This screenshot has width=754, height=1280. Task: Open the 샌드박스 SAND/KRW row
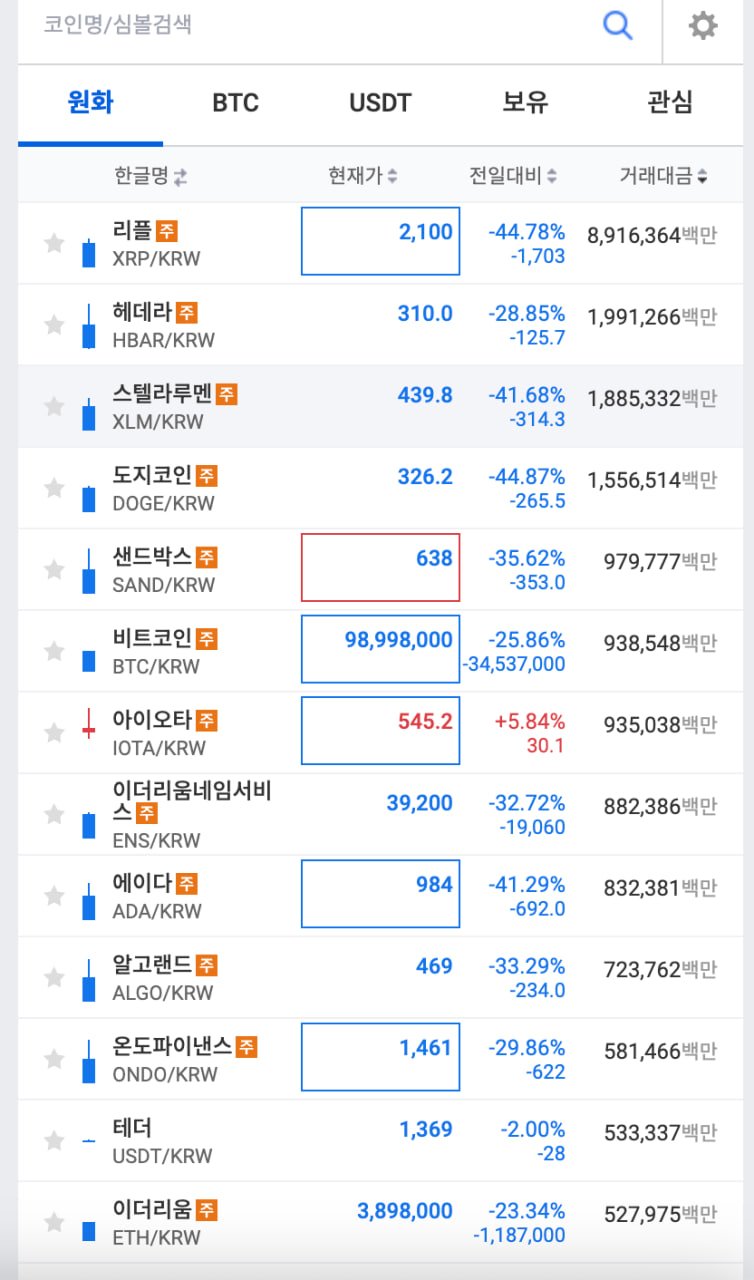[380, 570]
